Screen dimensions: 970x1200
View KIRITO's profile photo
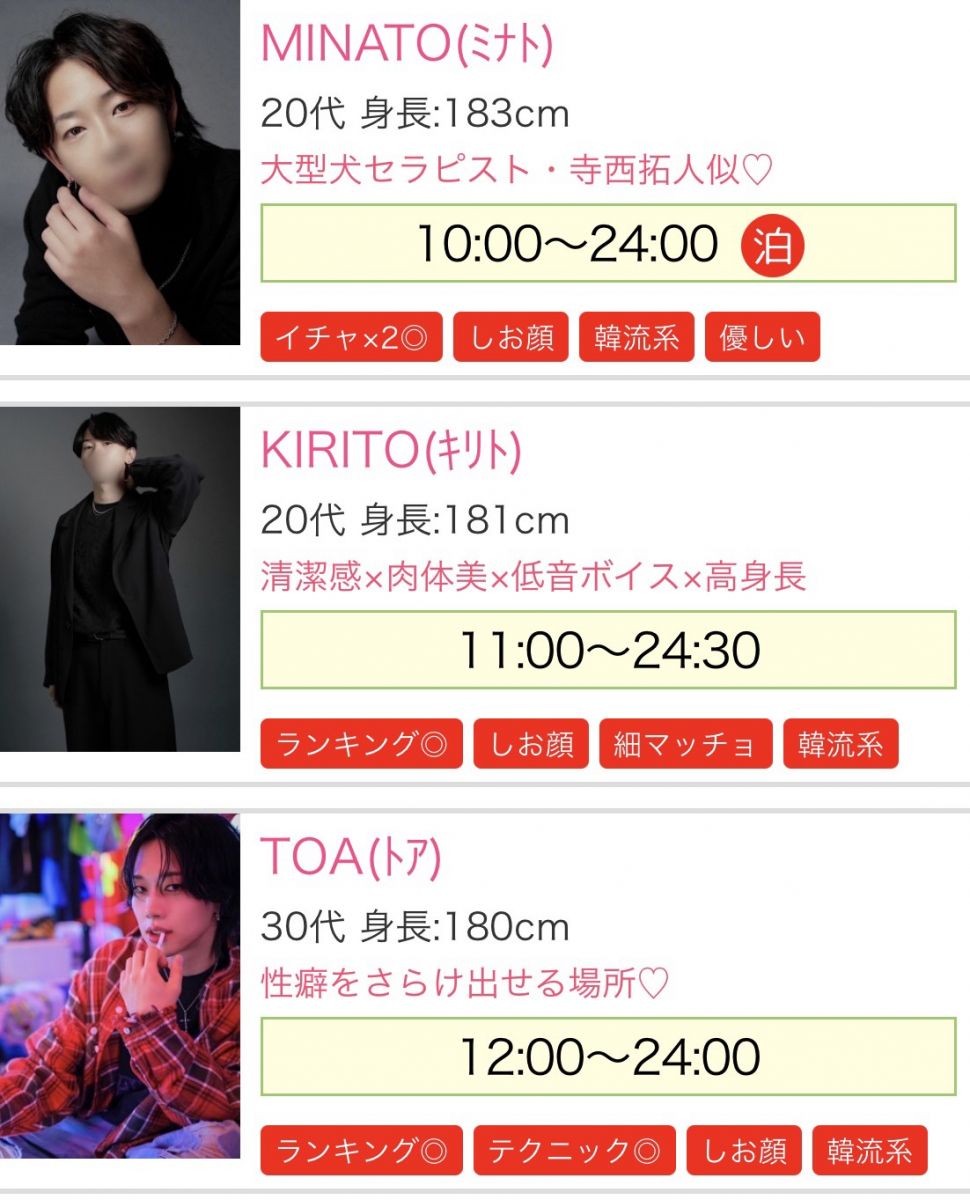pyautogui.click(x=120, y=579)
